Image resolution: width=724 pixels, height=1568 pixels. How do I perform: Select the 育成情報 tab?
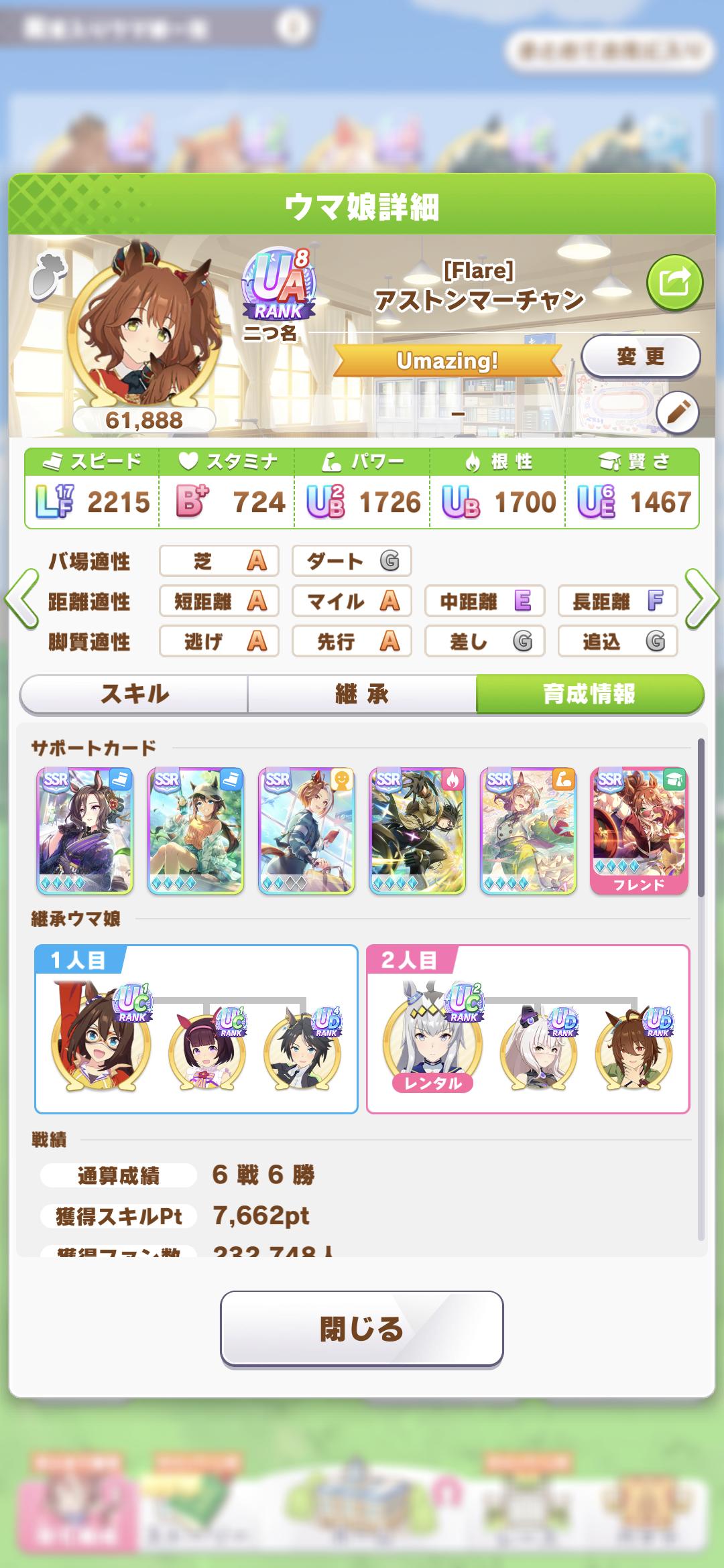point(589,694)
